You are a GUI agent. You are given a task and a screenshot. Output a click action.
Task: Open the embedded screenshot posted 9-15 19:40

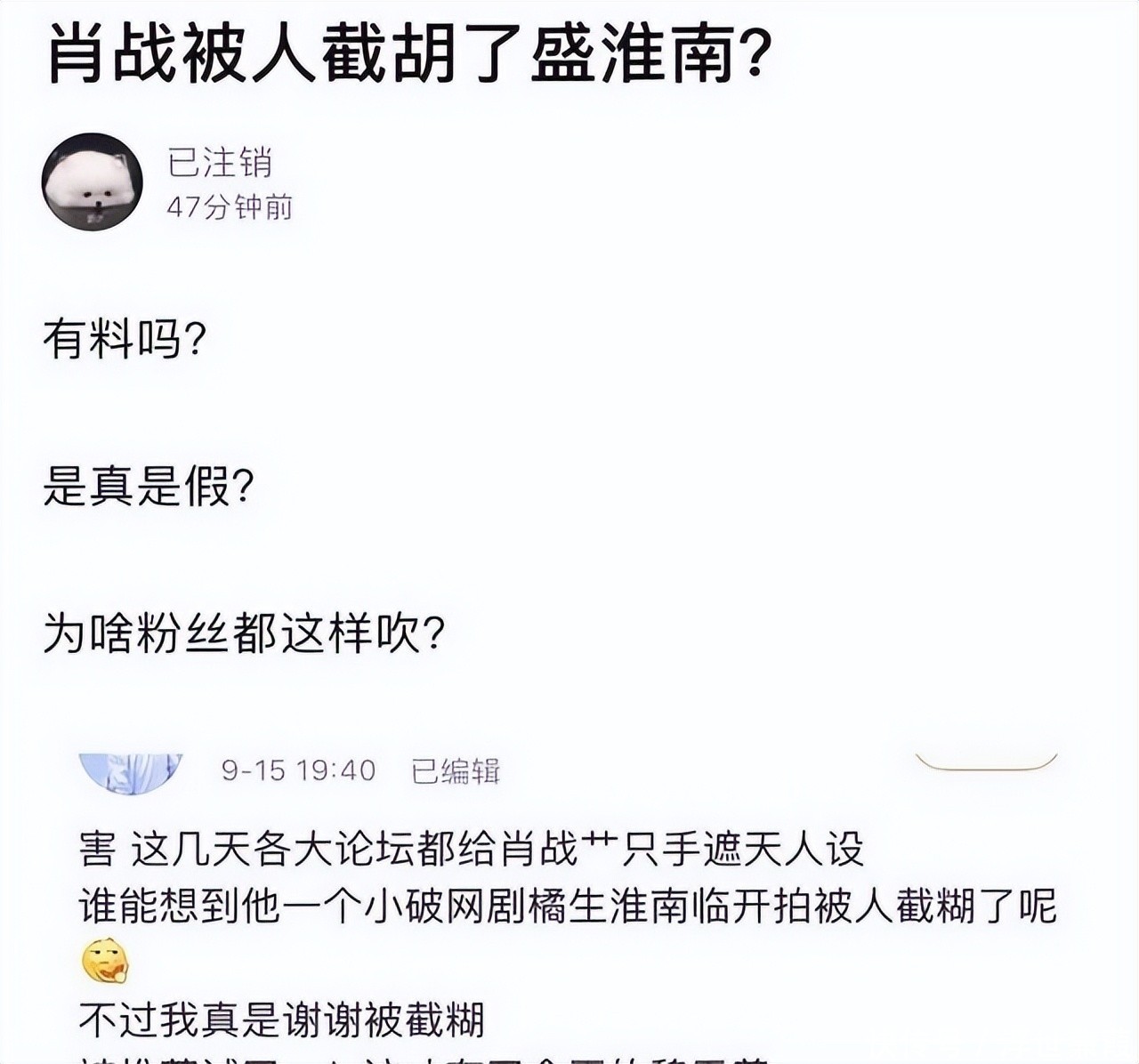(568, 907)
